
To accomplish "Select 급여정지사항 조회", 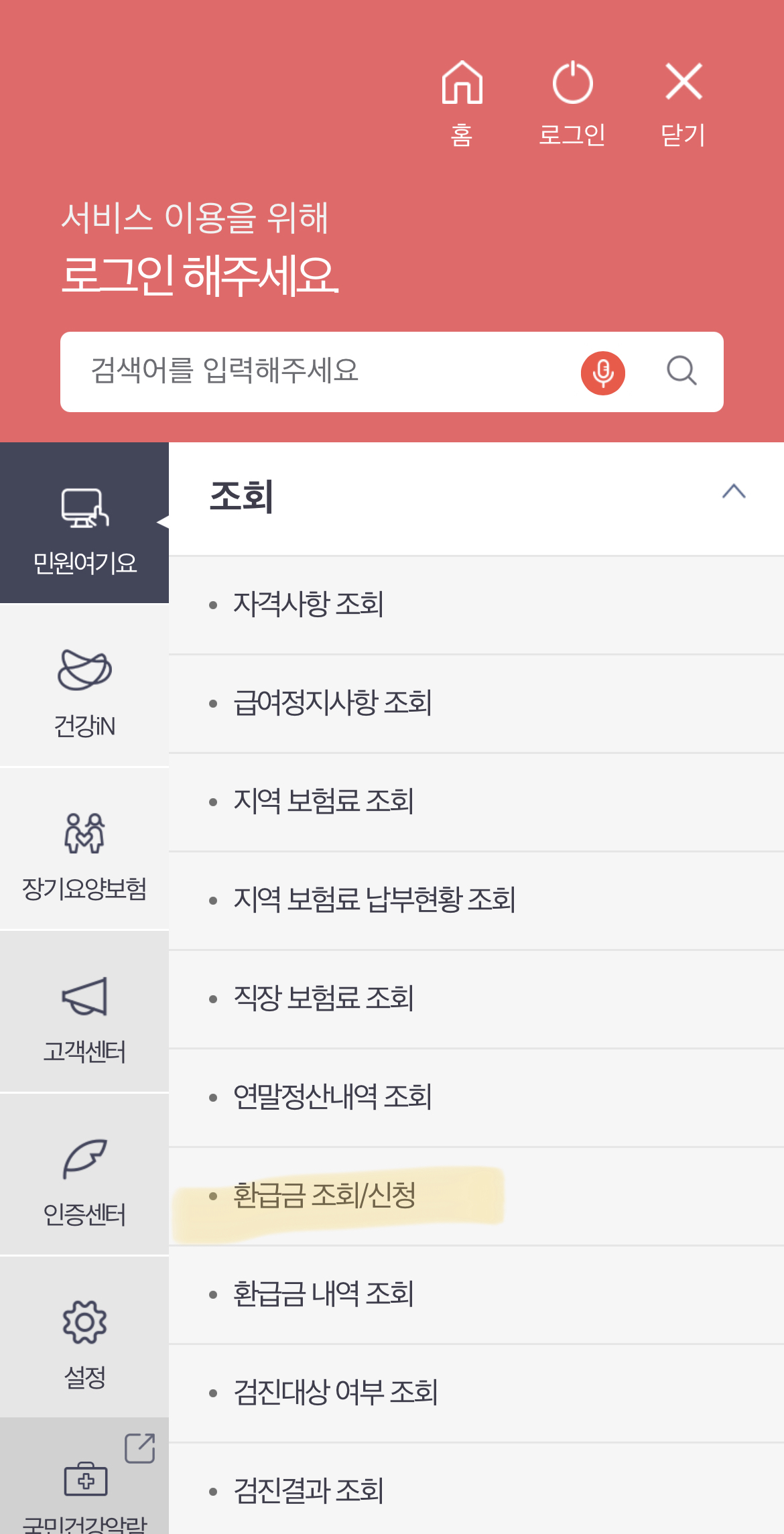I will pyautogui.click(x=476, y=704).
